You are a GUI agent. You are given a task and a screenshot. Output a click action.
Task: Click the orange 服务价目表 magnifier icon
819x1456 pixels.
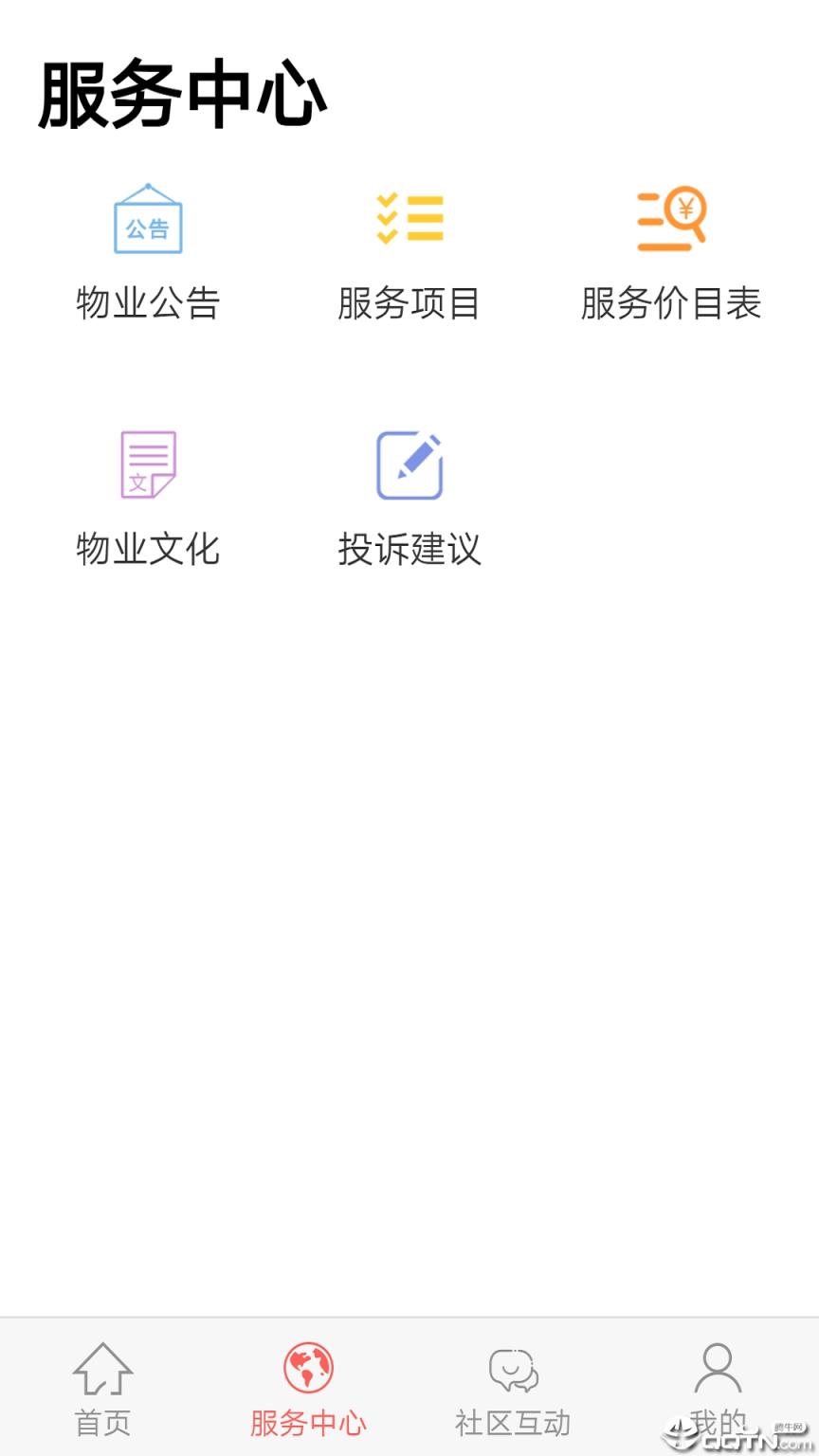(x=671, y=219)
